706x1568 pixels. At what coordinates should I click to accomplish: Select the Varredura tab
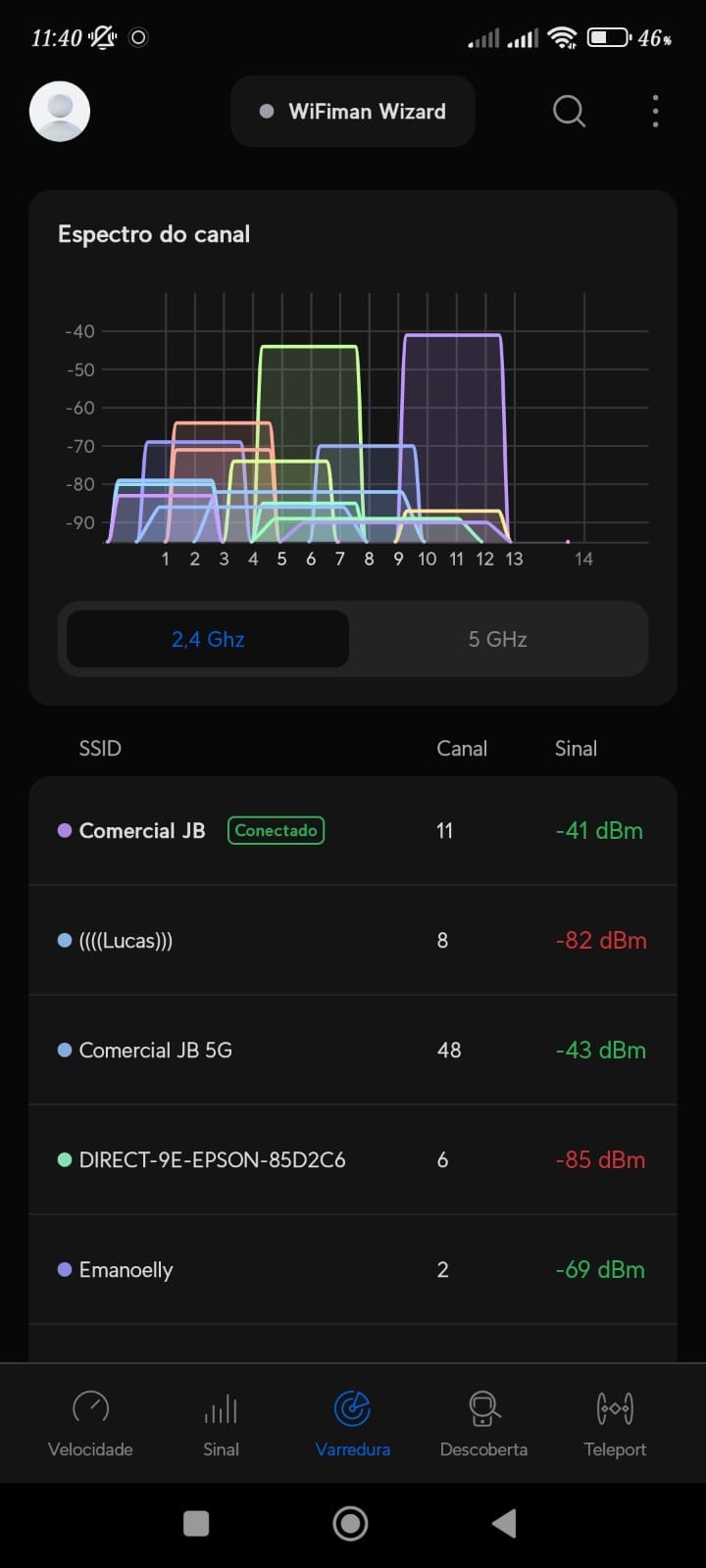coord(352,1423)
